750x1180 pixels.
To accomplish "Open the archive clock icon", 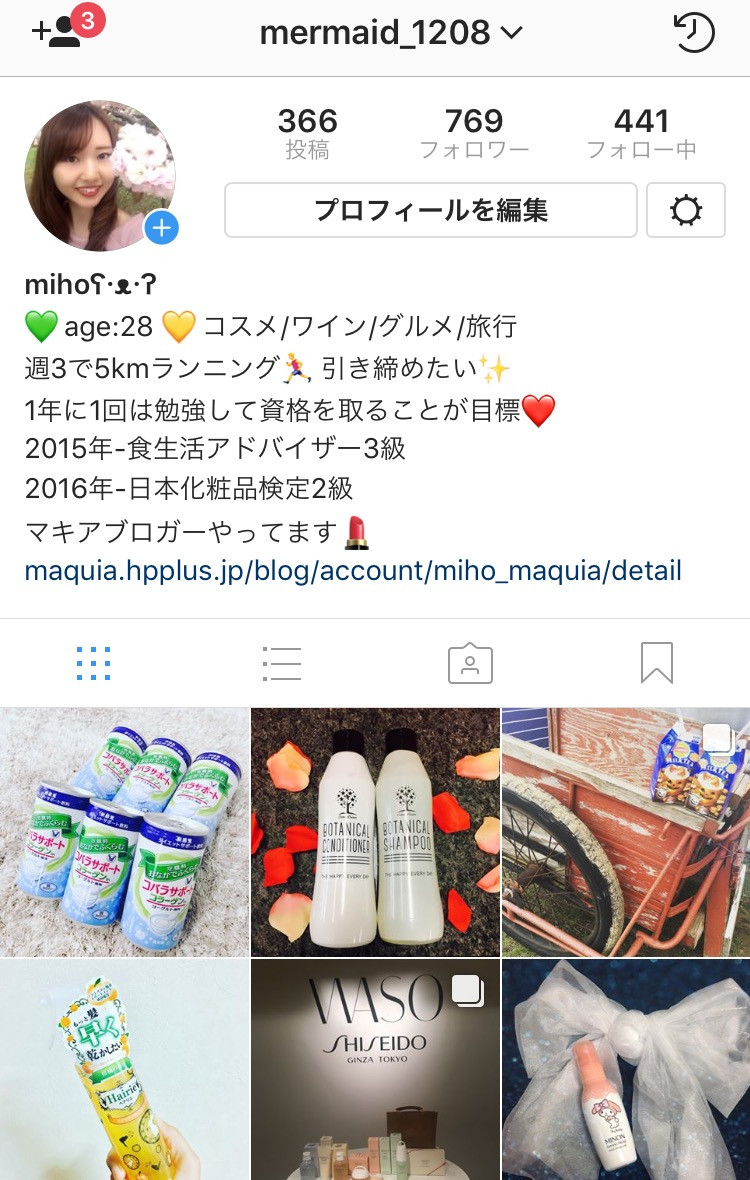I will 693,32.
